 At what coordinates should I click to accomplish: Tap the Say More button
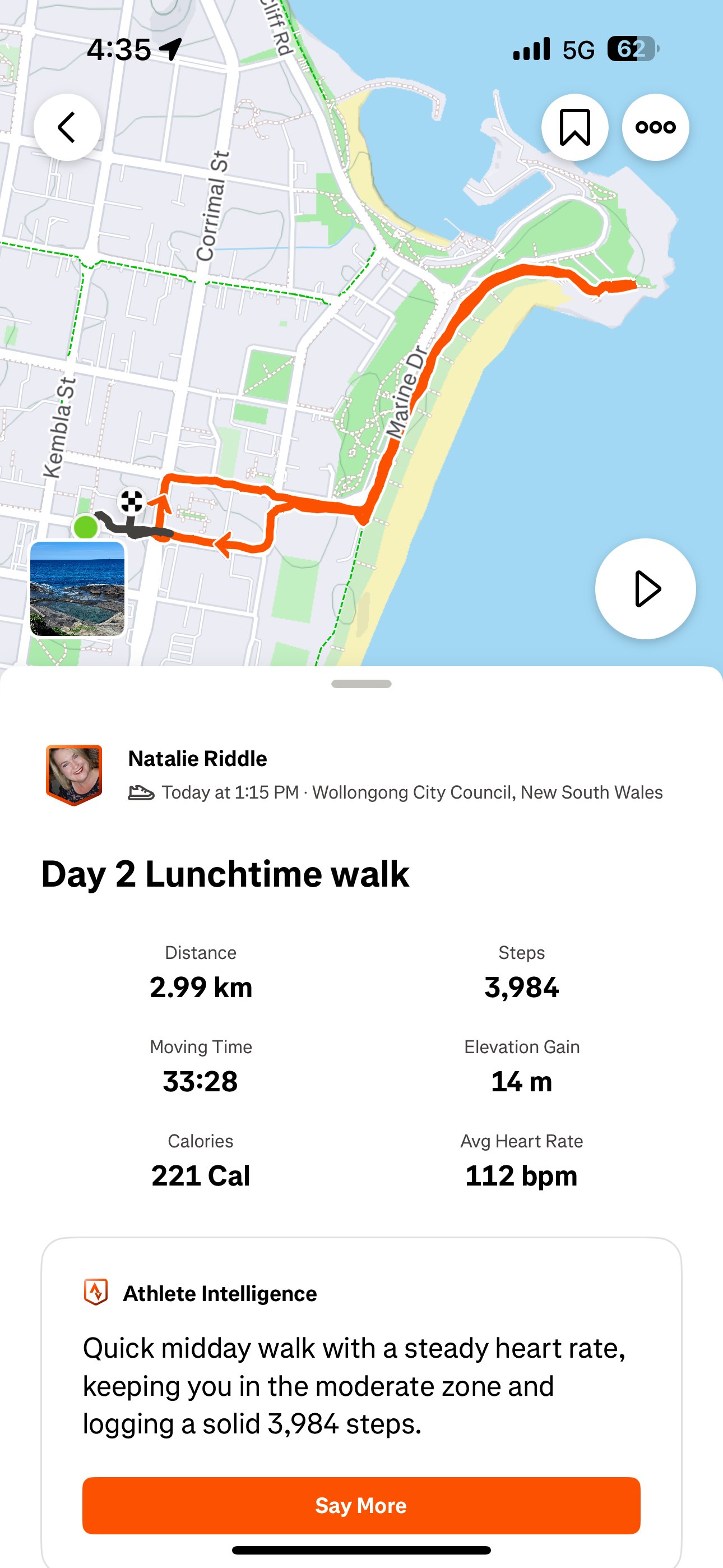point(361,1505)
